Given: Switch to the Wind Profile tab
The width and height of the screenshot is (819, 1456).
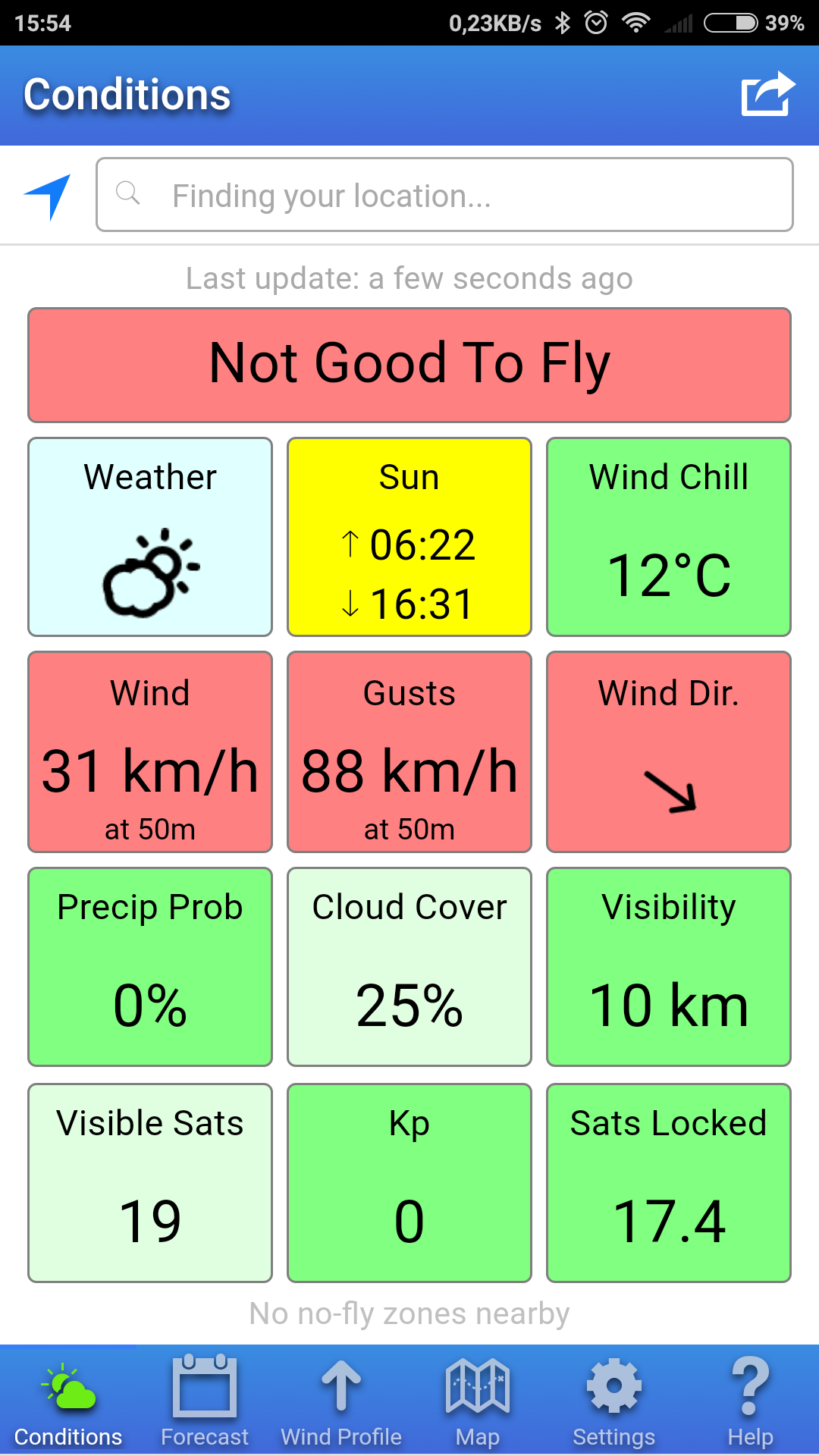Looking at the screenshot, I should click(341, 1401).
